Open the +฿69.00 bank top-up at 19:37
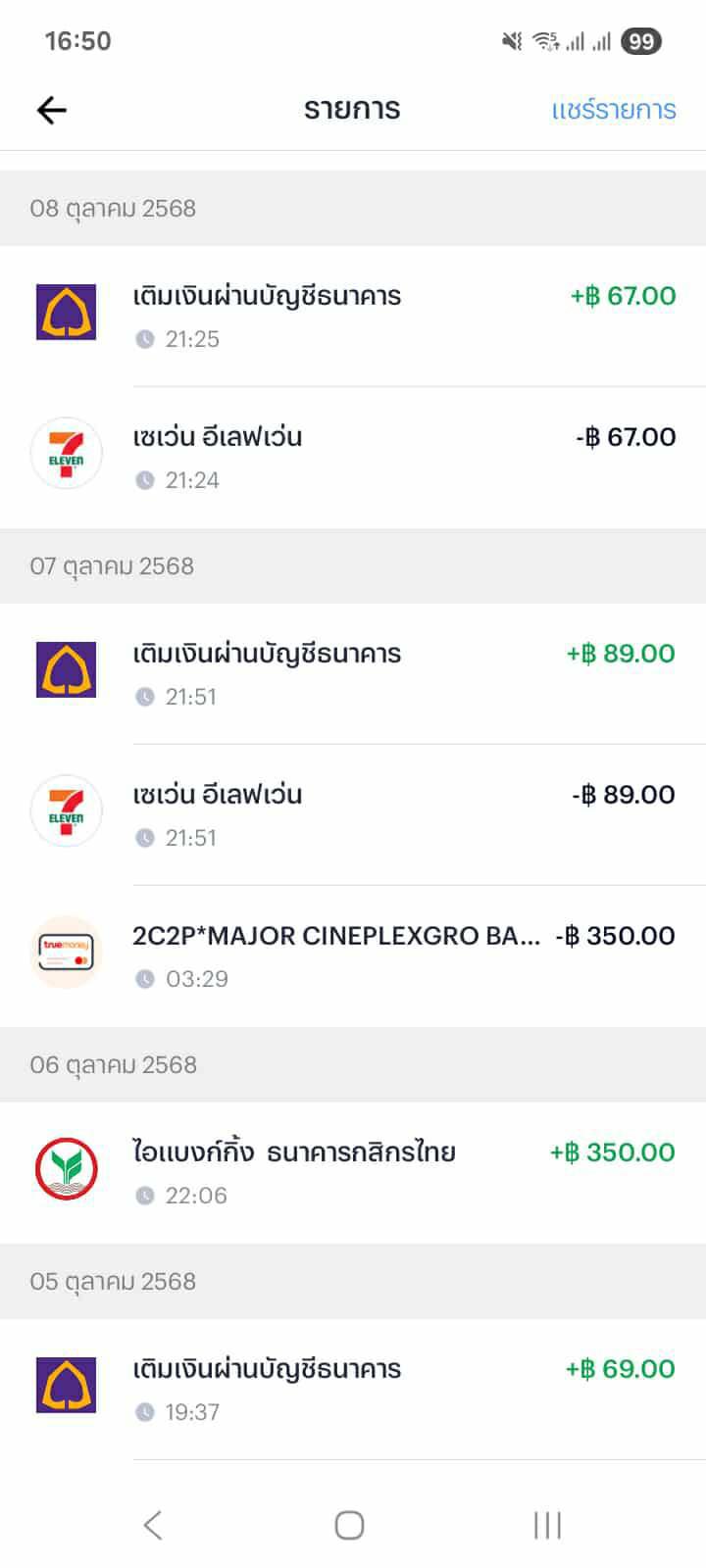This screenshot has height=1568, width=706. click(x=353, y=1389)
